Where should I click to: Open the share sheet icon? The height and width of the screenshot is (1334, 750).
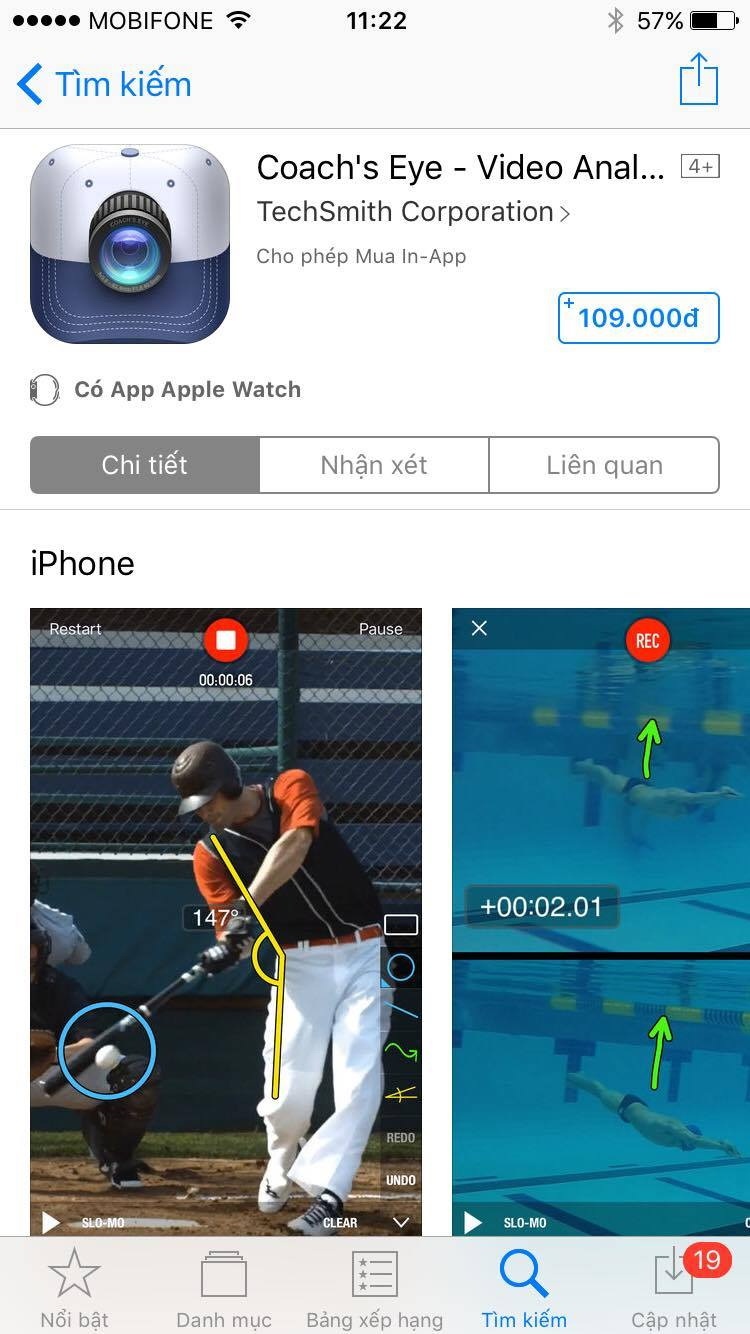(x=698, y=80)
